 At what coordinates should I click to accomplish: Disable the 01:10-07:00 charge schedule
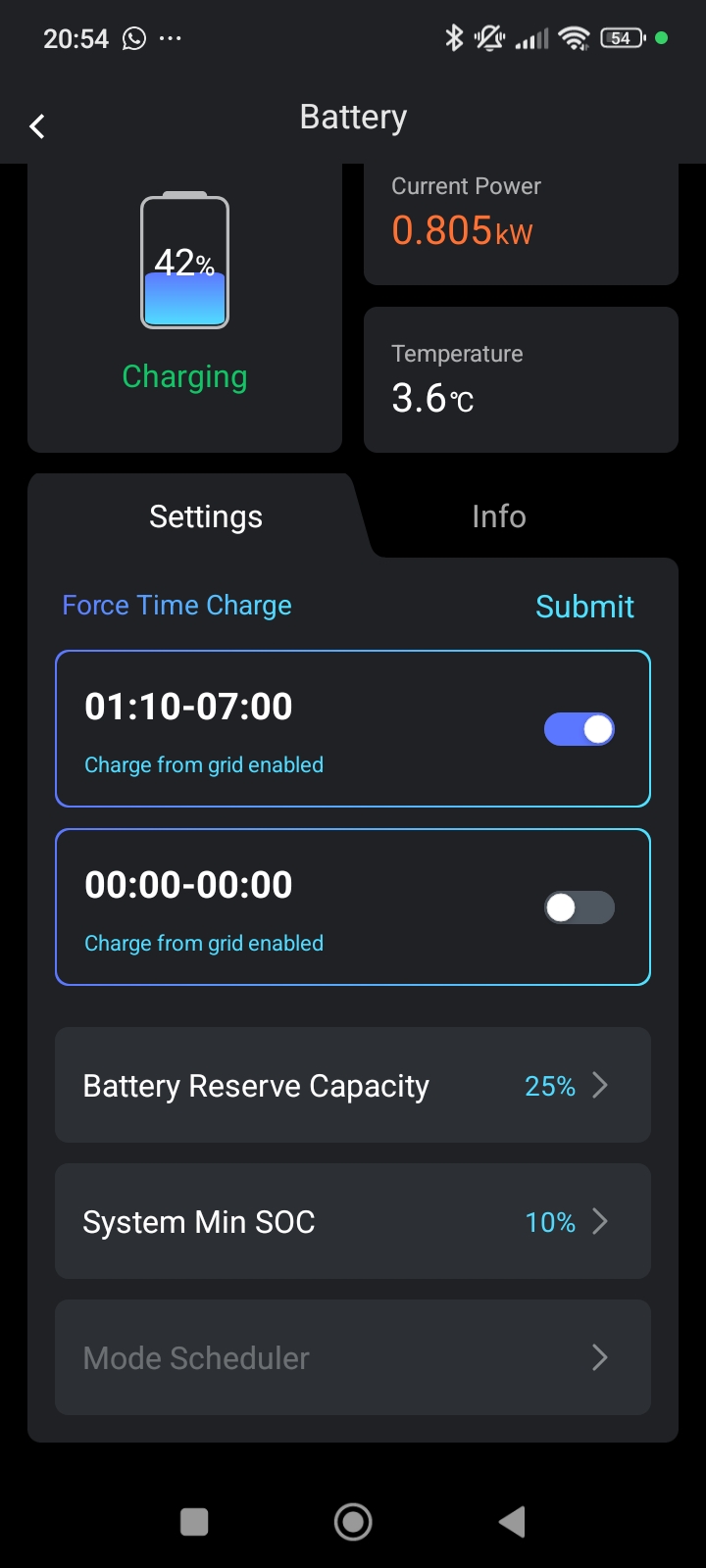tap(579, 729)
